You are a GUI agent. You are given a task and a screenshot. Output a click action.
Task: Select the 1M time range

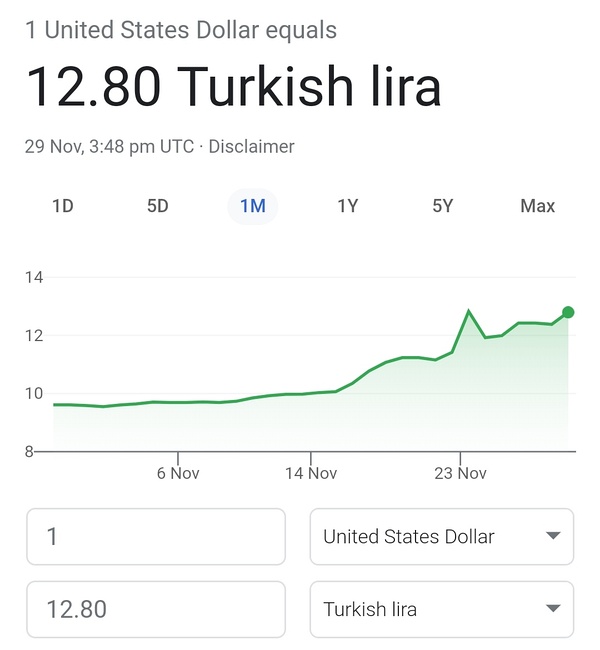click(x=252, y=206)
